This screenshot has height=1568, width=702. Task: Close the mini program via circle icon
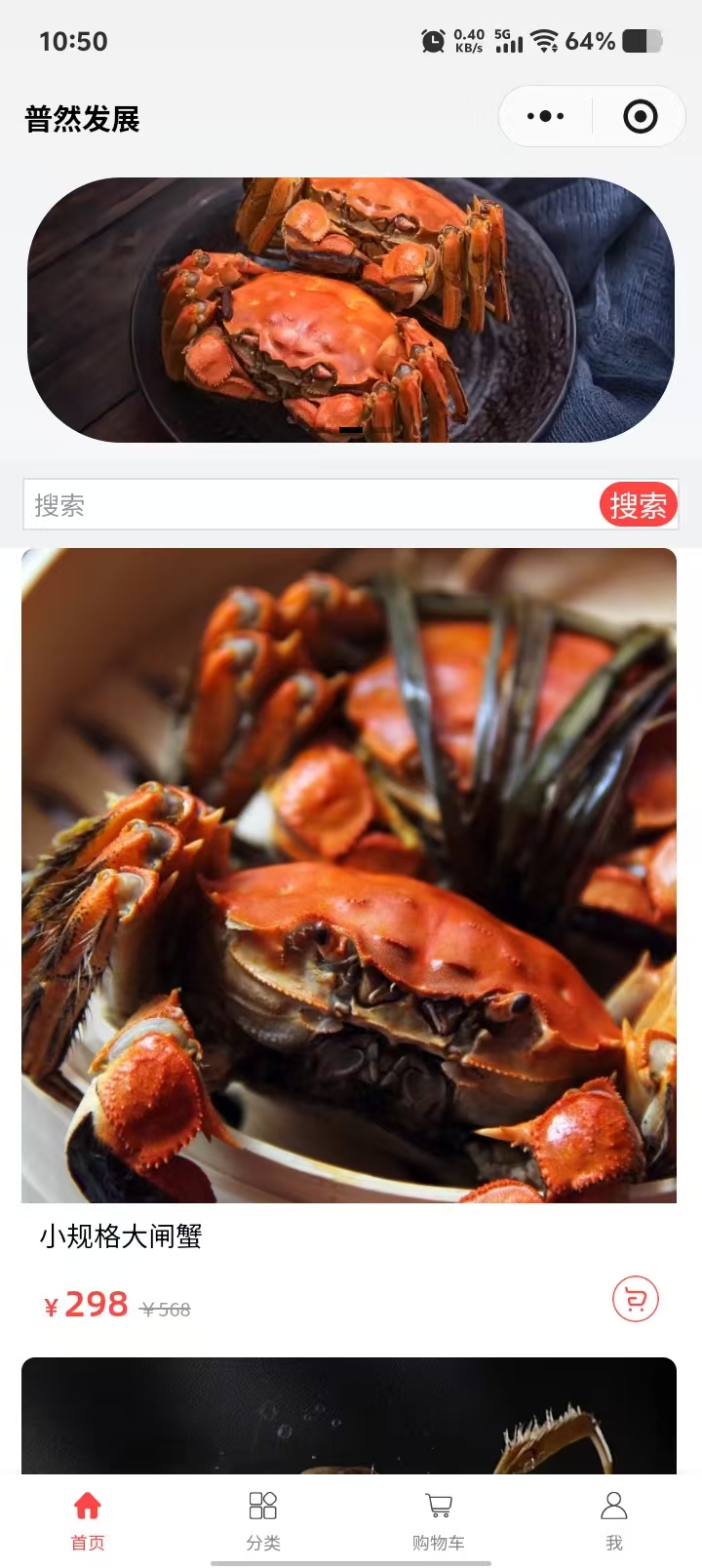(x=640, y=116)
